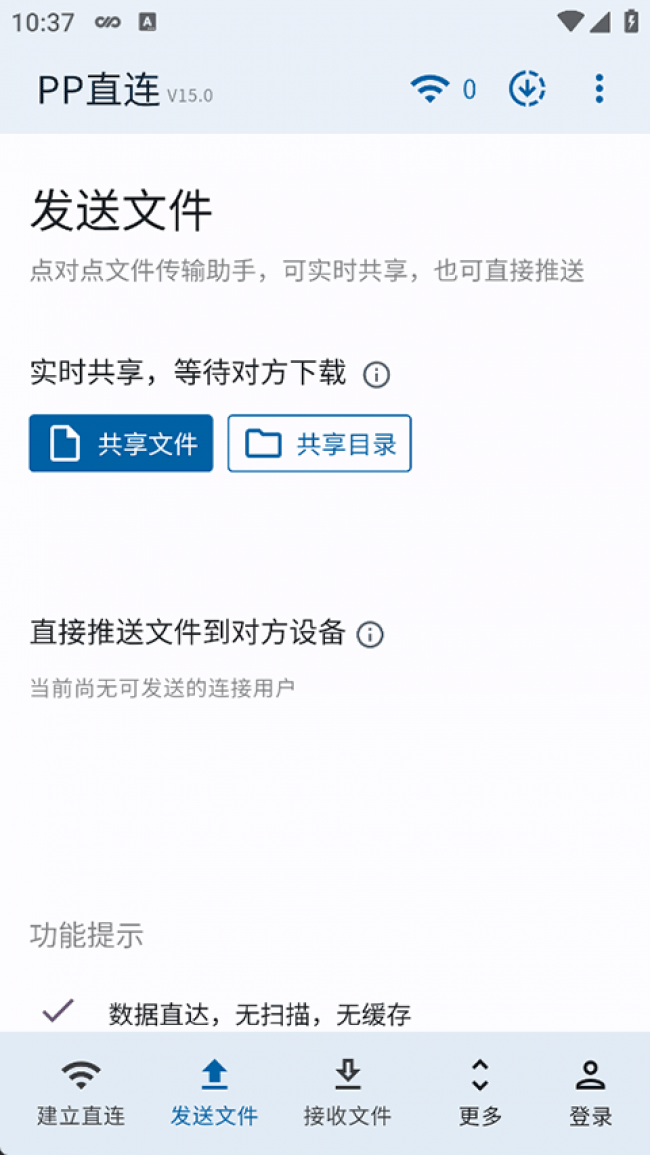Open the 更多 tab
This screenshot has width=650, height=1155.
(x=480, y=1092)
